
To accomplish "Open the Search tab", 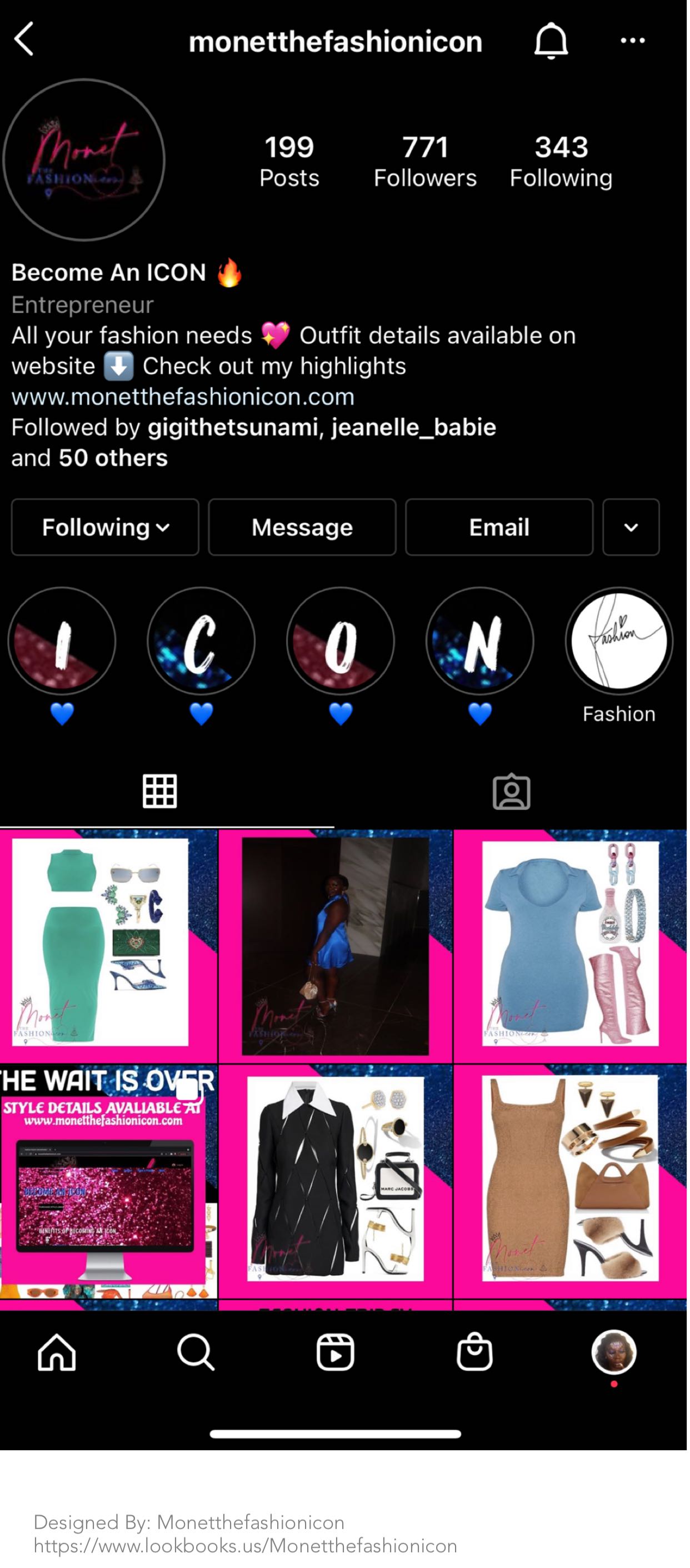I will coord(196,1352).
